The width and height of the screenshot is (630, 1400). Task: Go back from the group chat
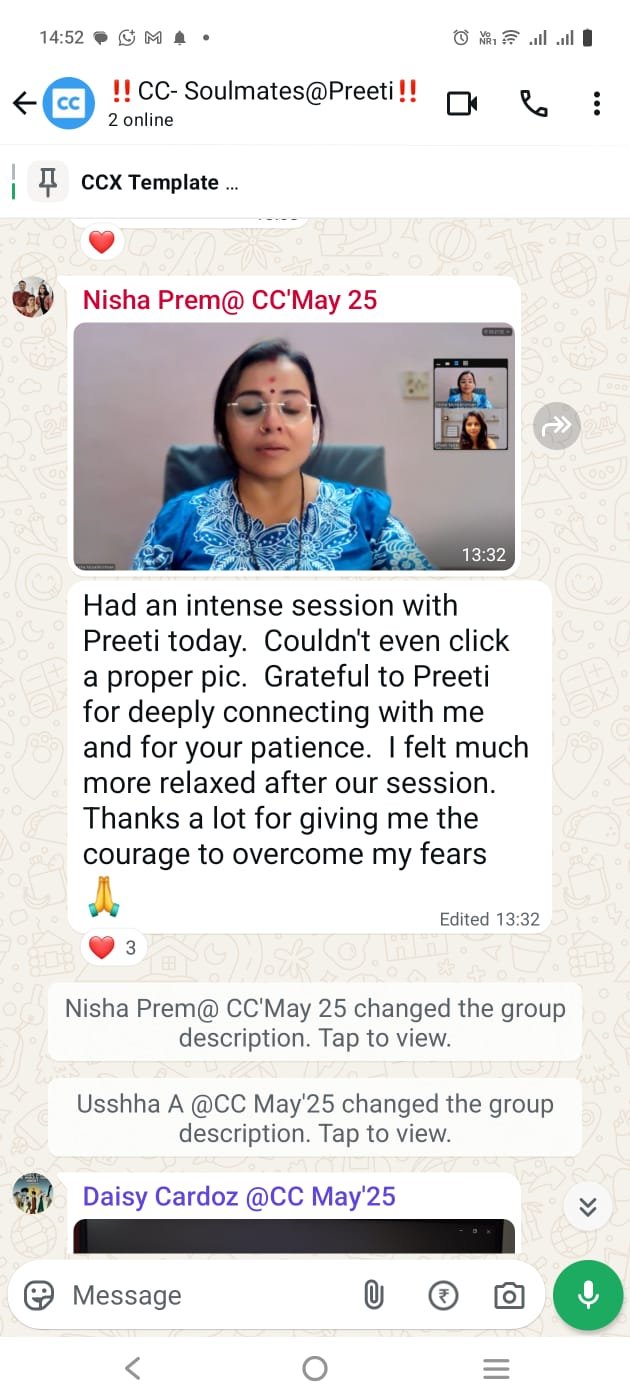point(24,103)
